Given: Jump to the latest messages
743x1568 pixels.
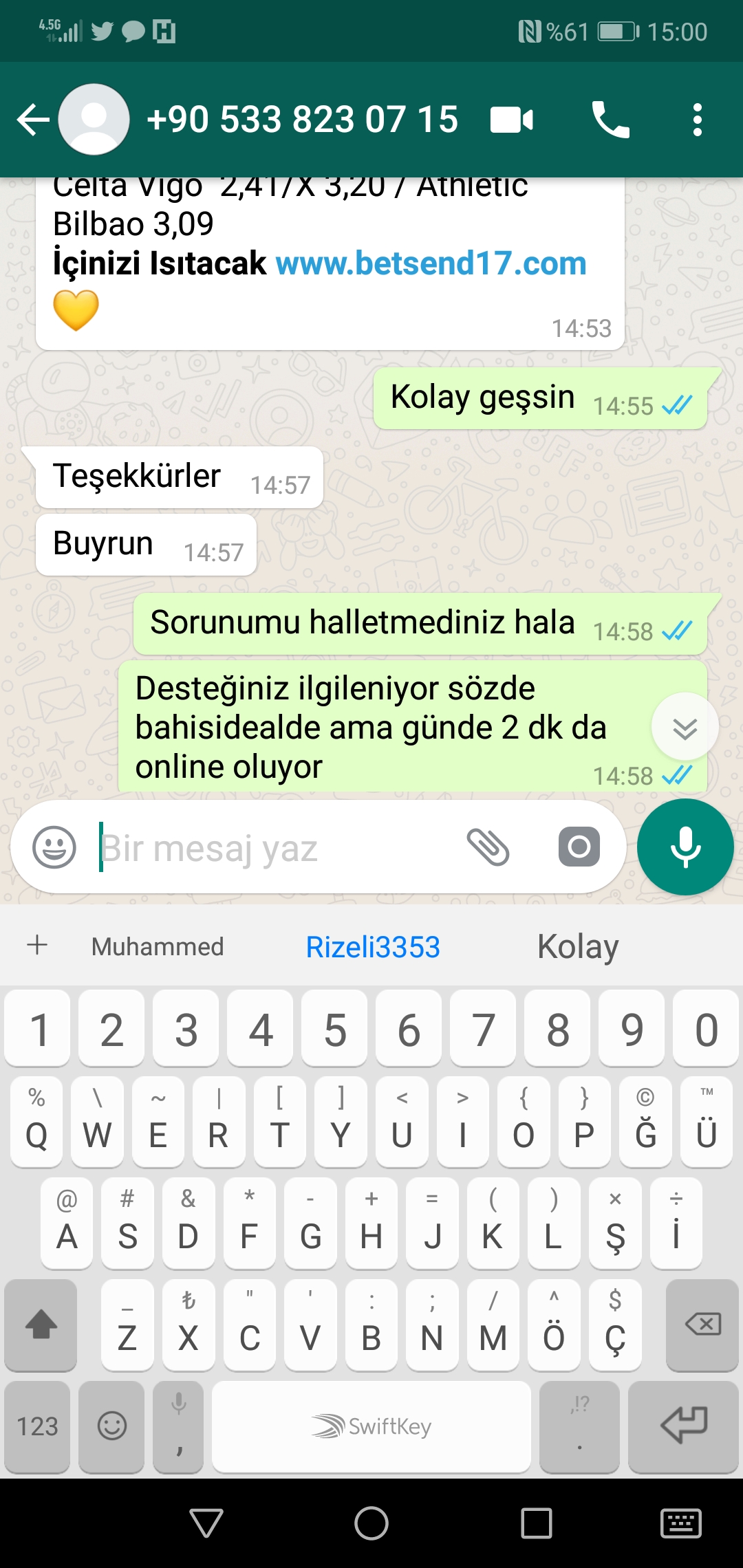Looking at the screenshot, I should point(685,727).
